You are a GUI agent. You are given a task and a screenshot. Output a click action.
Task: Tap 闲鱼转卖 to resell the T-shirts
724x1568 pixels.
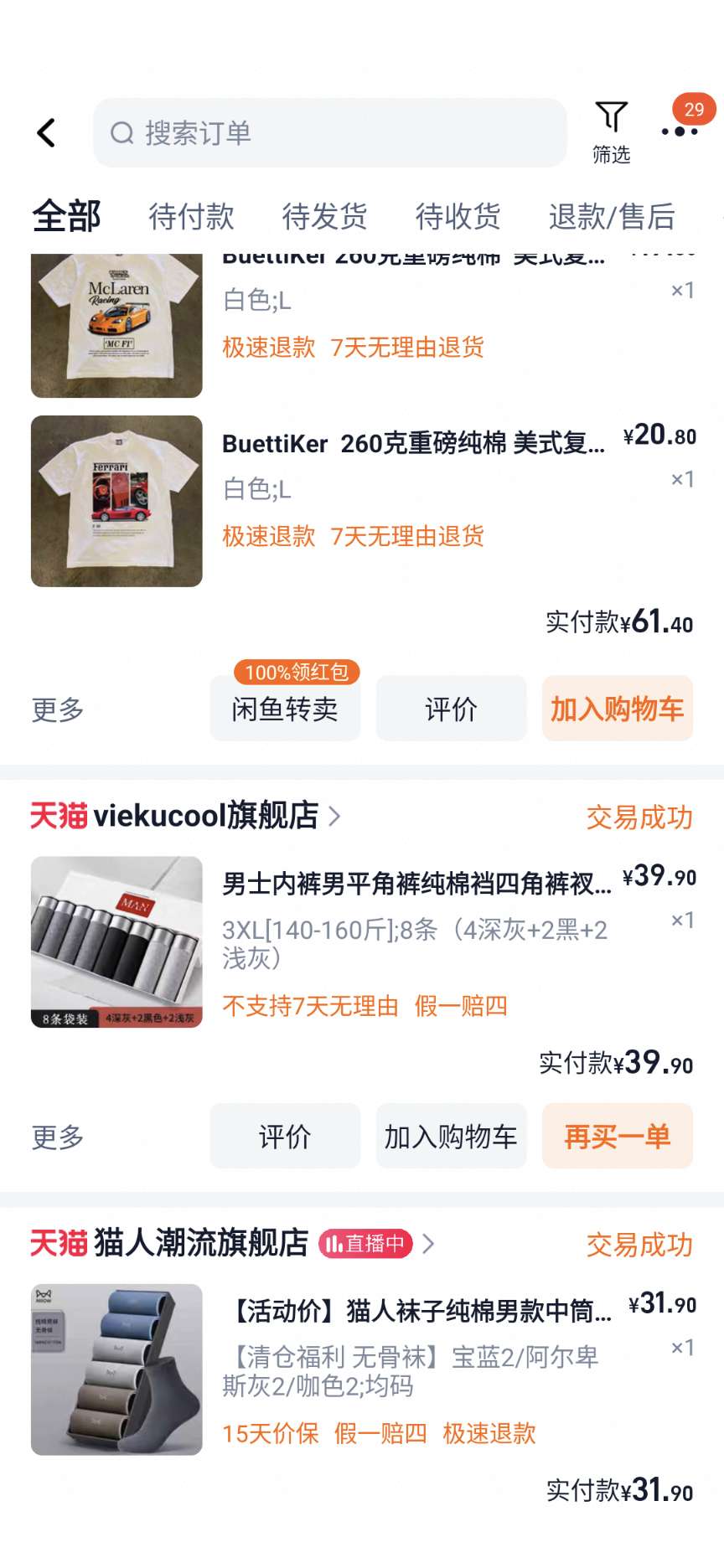(285, 709)
